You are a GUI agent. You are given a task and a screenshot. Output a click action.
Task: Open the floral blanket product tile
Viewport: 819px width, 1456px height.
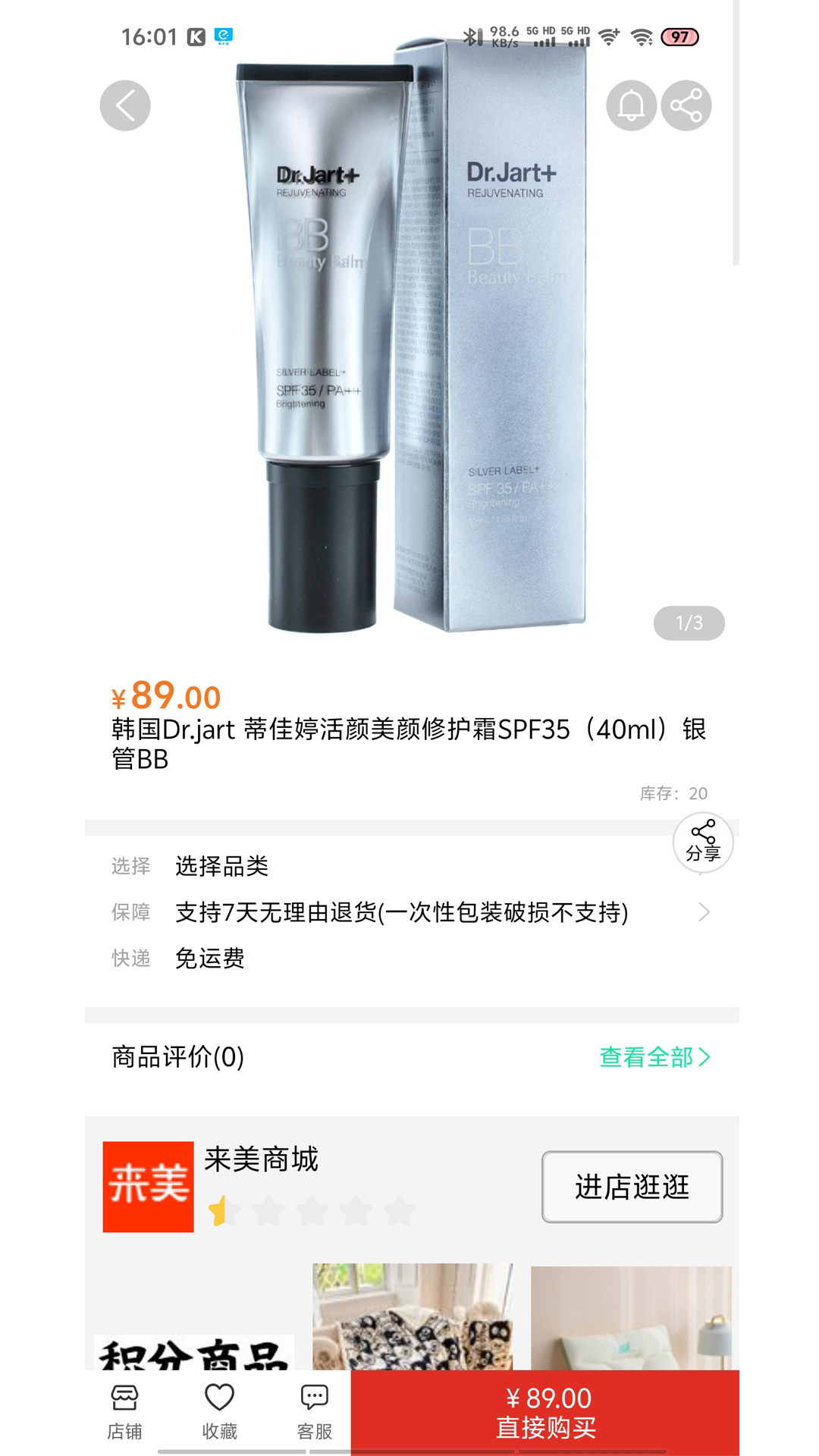coord(413,1317)
